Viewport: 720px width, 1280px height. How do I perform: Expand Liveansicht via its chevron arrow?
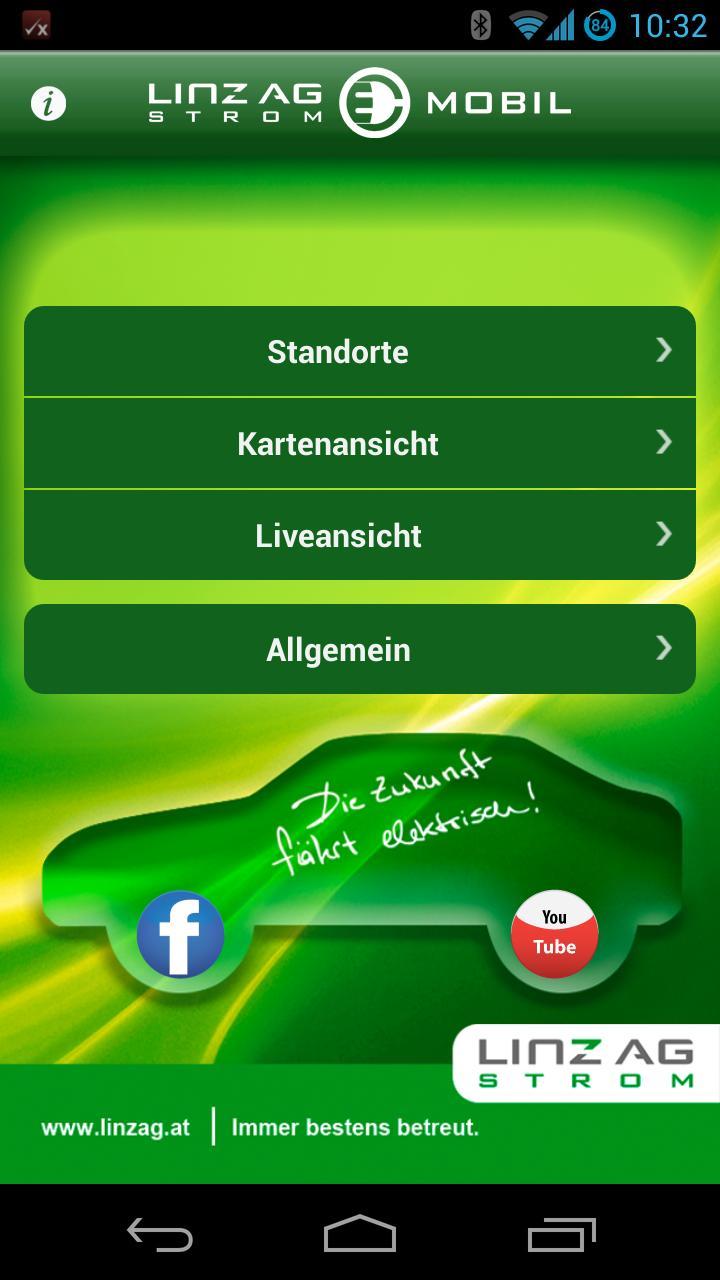click(x=663, y=535)
